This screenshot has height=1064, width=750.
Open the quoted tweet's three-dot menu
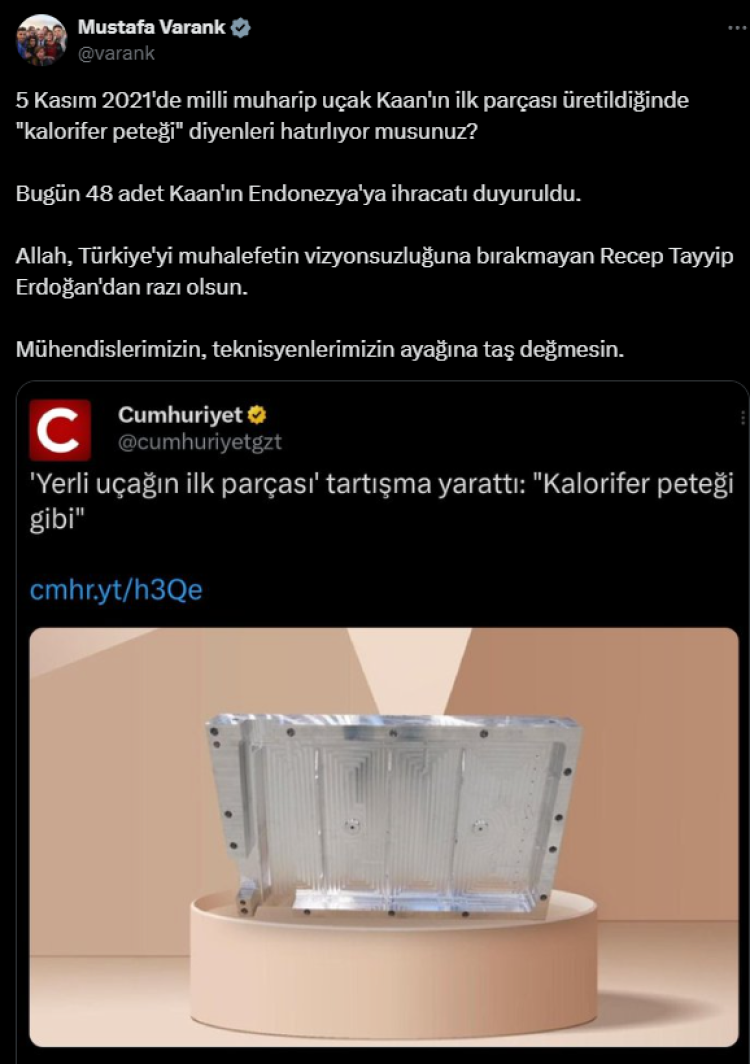click(x=742, y=417)
